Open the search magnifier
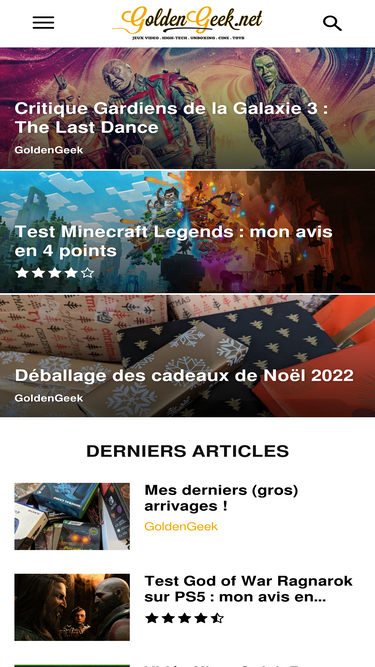 [332, 23]
